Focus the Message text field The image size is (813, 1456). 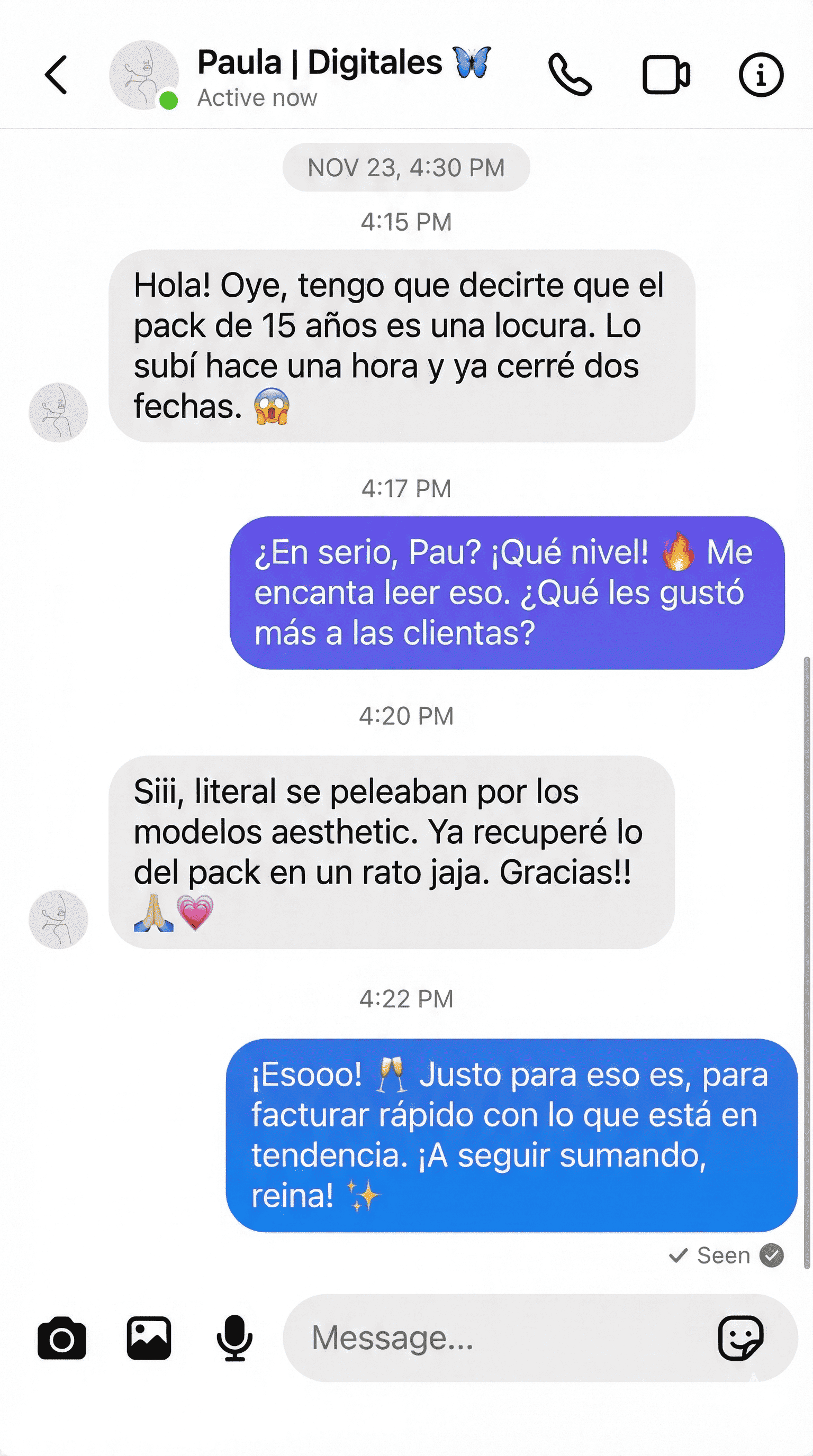(x=498, y=1339)
